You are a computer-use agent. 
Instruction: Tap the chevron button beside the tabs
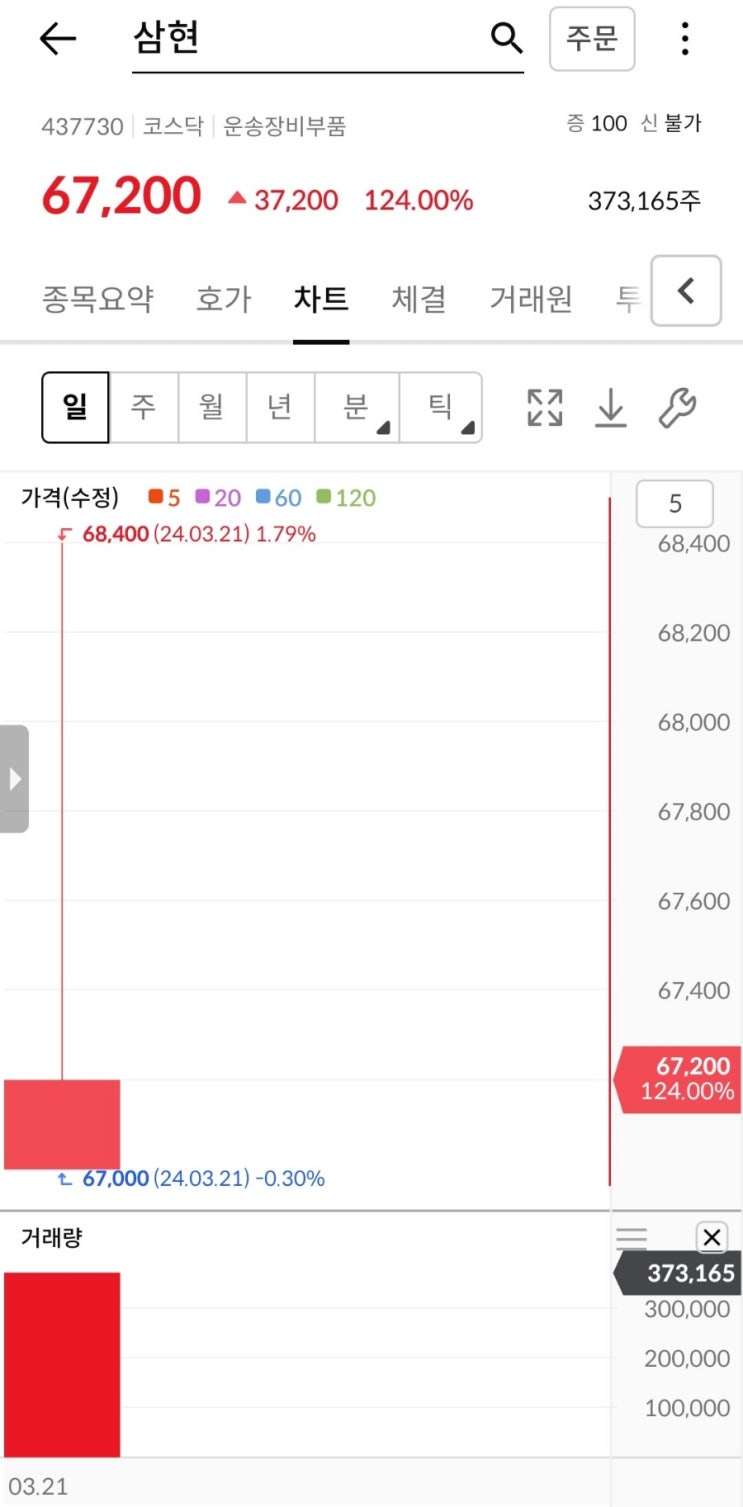click(x=686, y=291)
